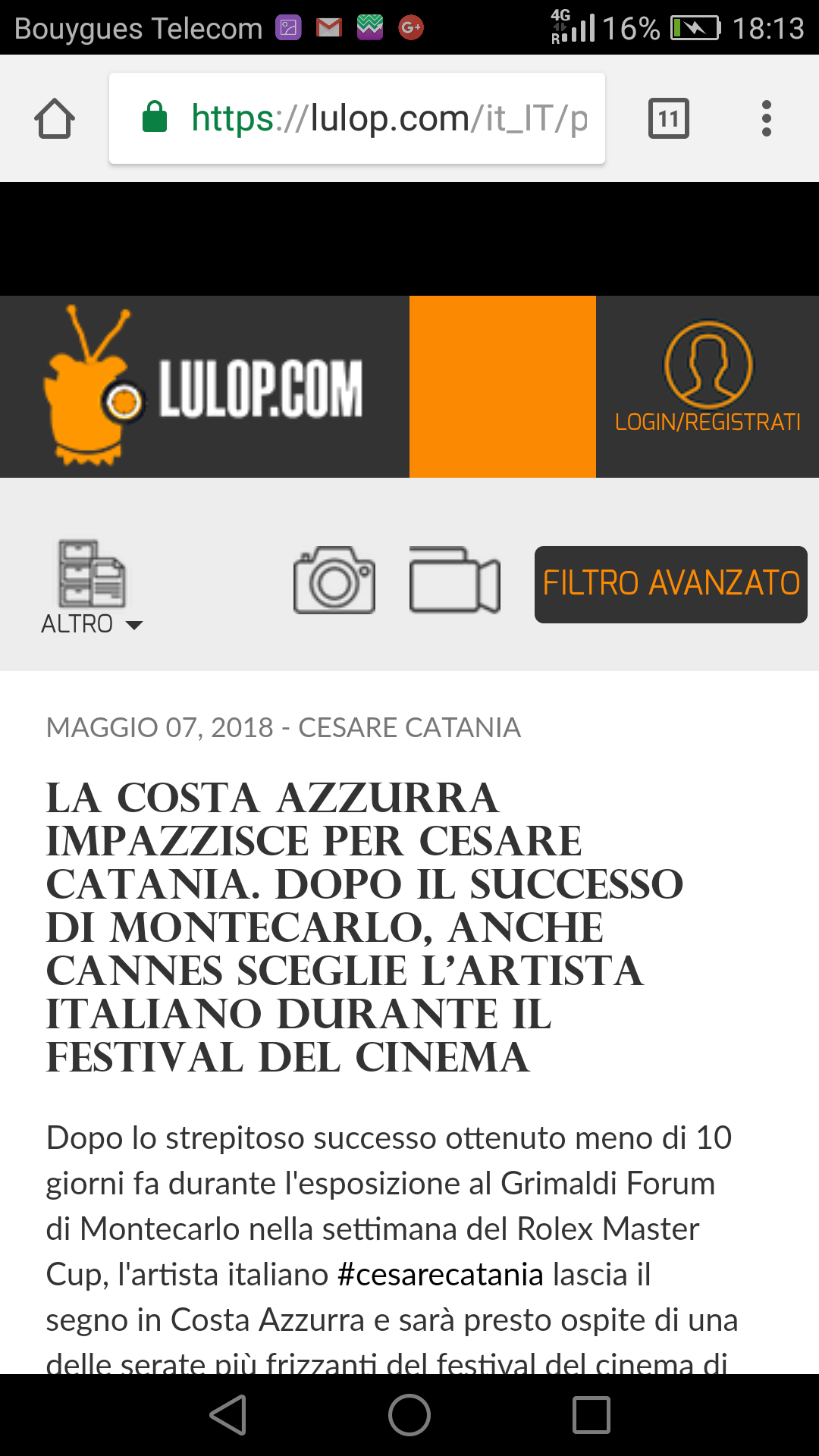Tap the lulop.com URL address bar
819x1456 pixels.
coord(356,118)
